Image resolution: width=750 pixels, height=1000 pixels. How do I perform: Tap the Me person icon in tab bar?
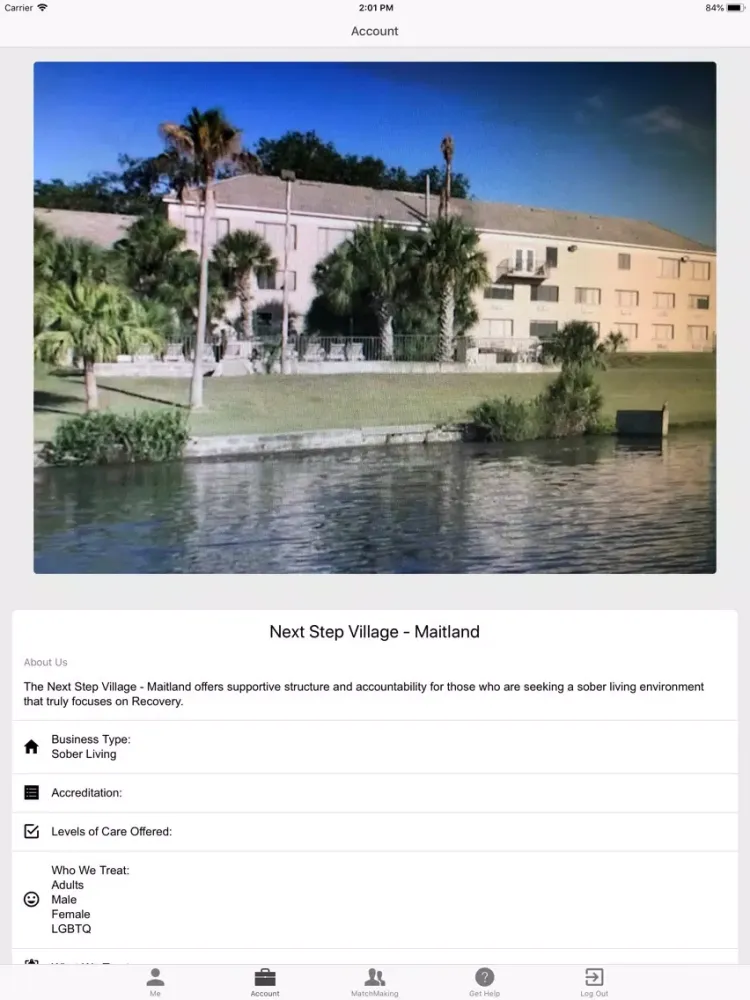point(155,978)
